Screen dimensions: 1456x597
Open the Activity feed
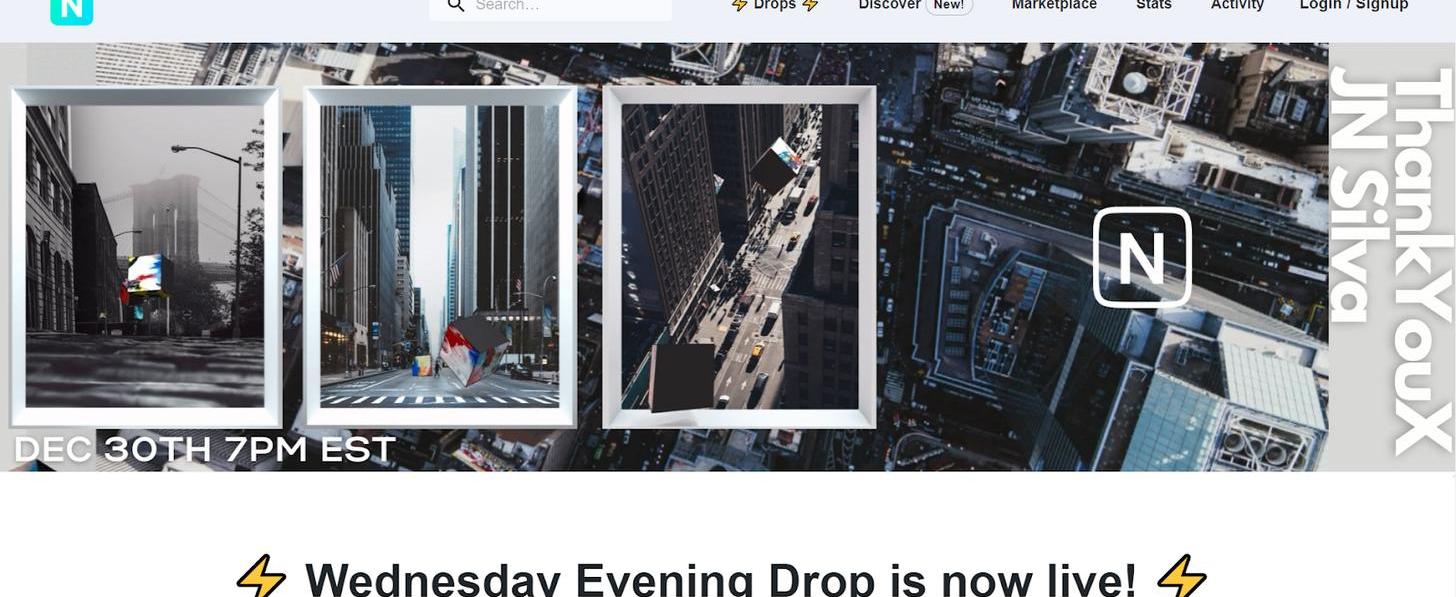click(x=1237, y=5)
